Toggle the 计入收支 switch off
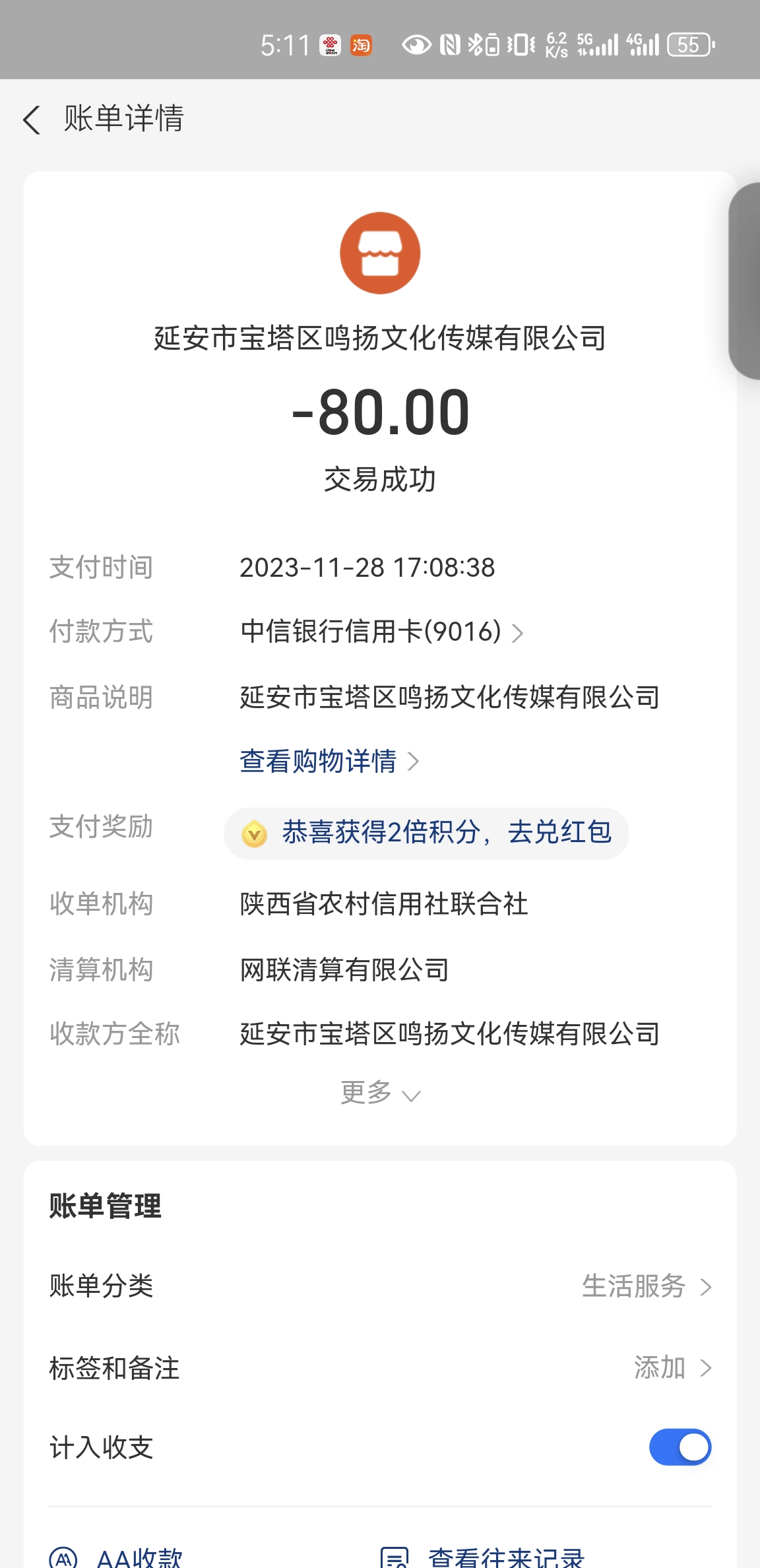Viewport: 760px width, 1568px height. point(680,1447)
